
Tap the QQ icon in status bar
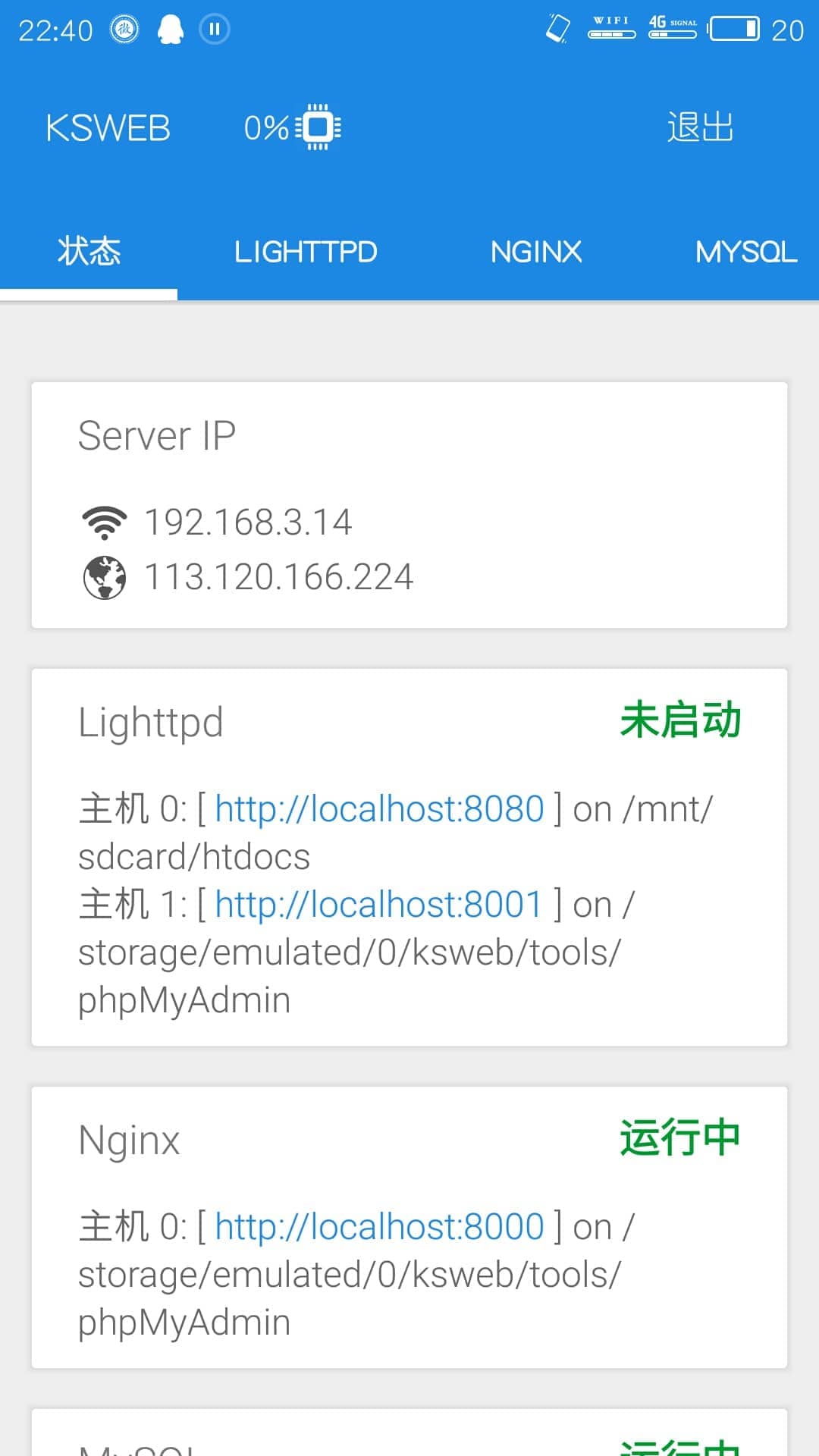tap(170, 30)
